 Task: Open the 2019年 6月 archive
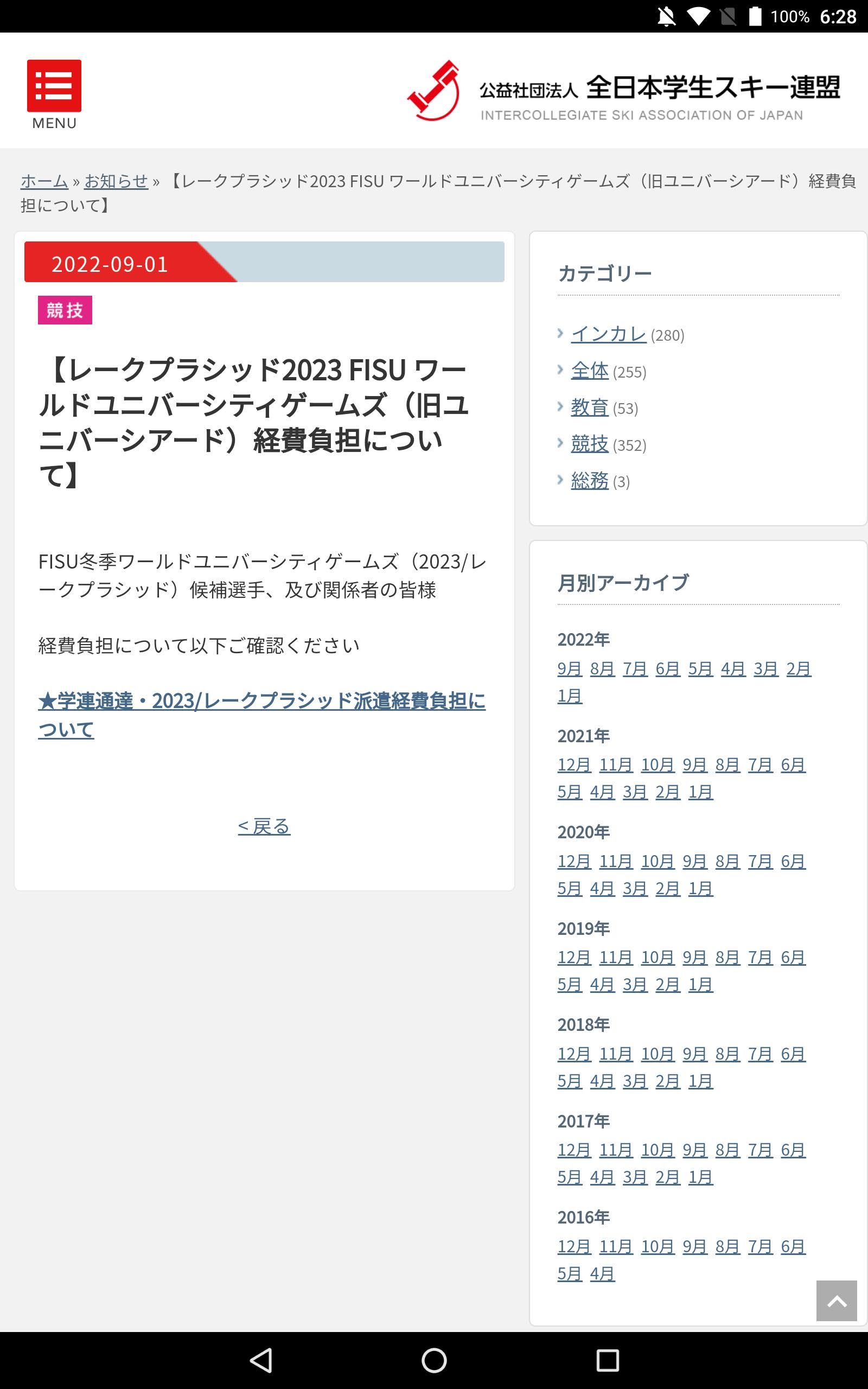pyautogui.click(x=793, y=957)
